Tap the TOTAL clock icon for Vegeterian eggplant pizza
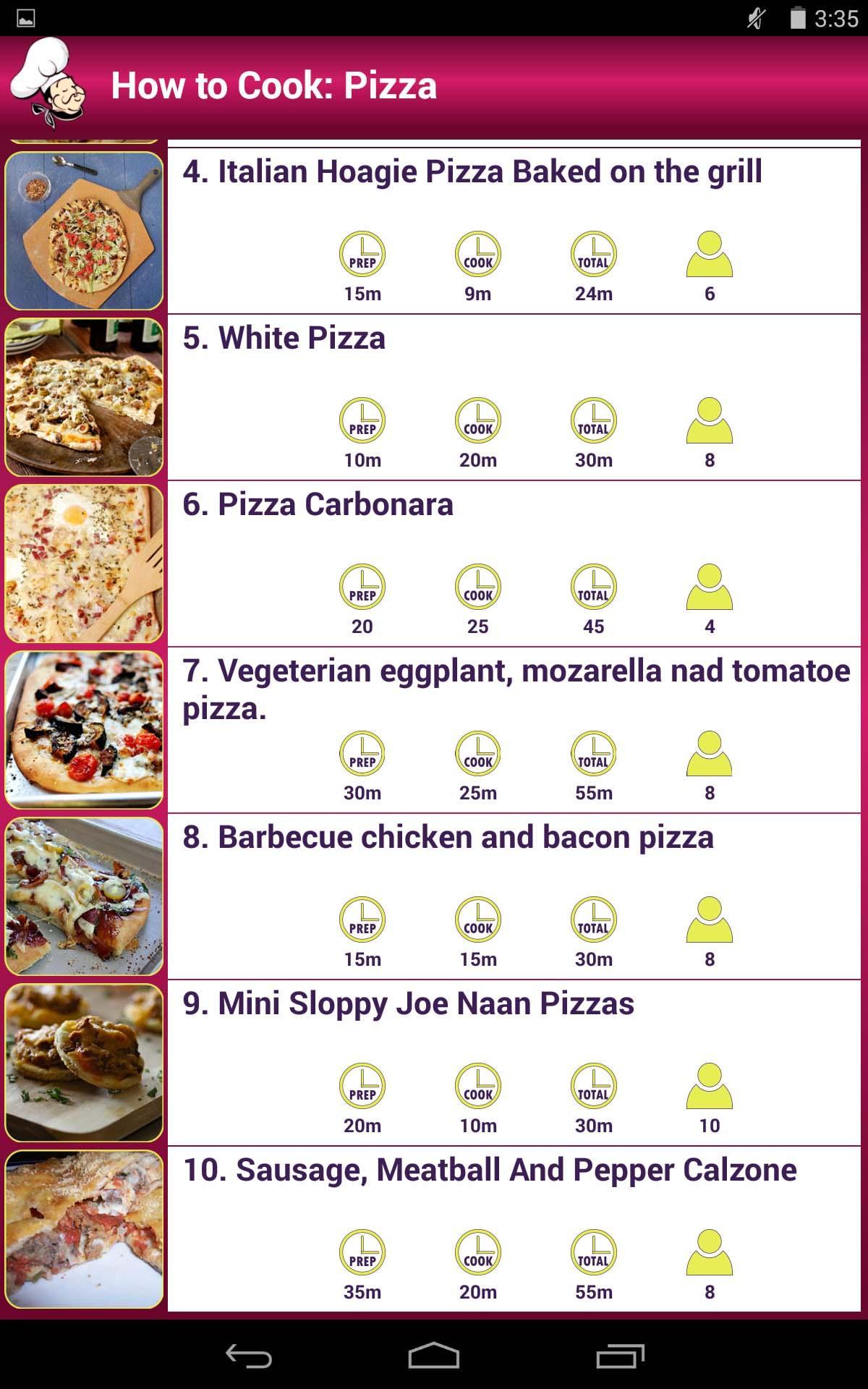This screenshot has height=1389, width=868. [593, 755]
